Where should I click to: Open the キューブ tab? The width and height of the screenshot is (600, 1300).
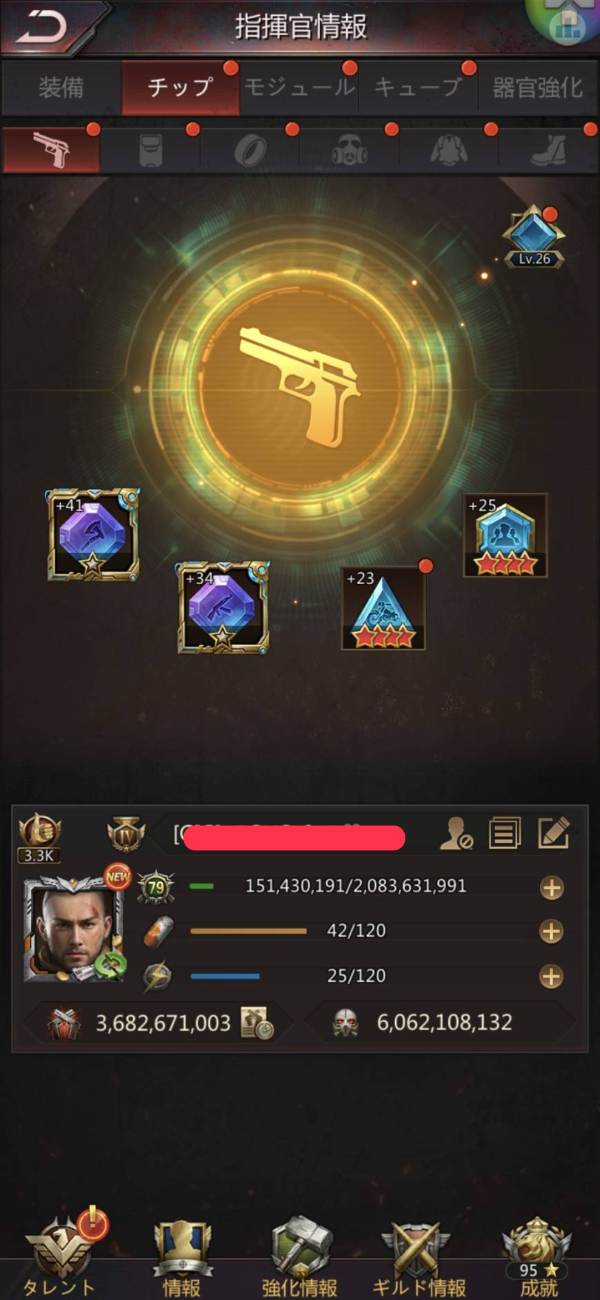coord(418,87)
